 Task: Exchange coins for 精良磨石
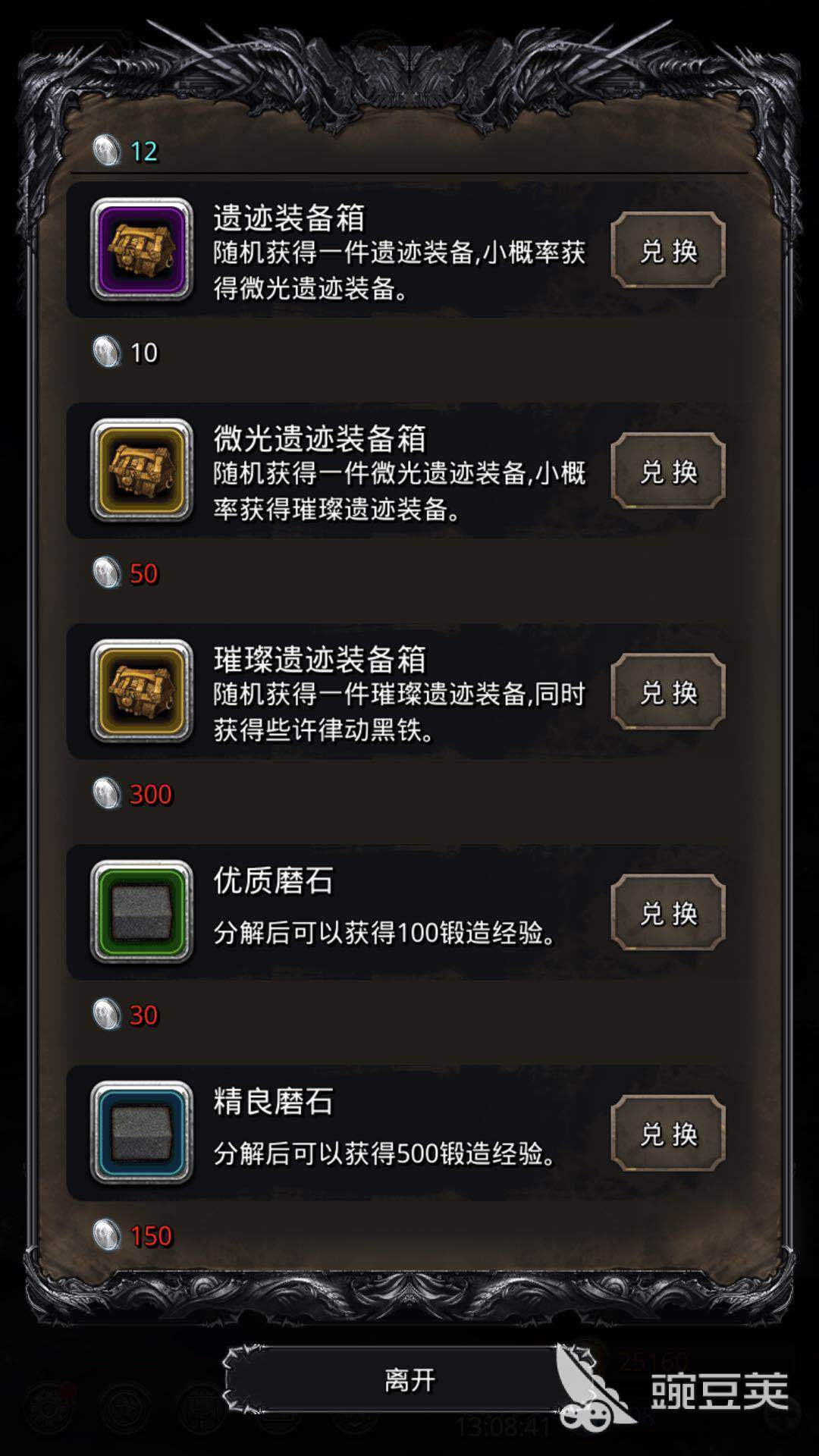(x=668, y=1134)
